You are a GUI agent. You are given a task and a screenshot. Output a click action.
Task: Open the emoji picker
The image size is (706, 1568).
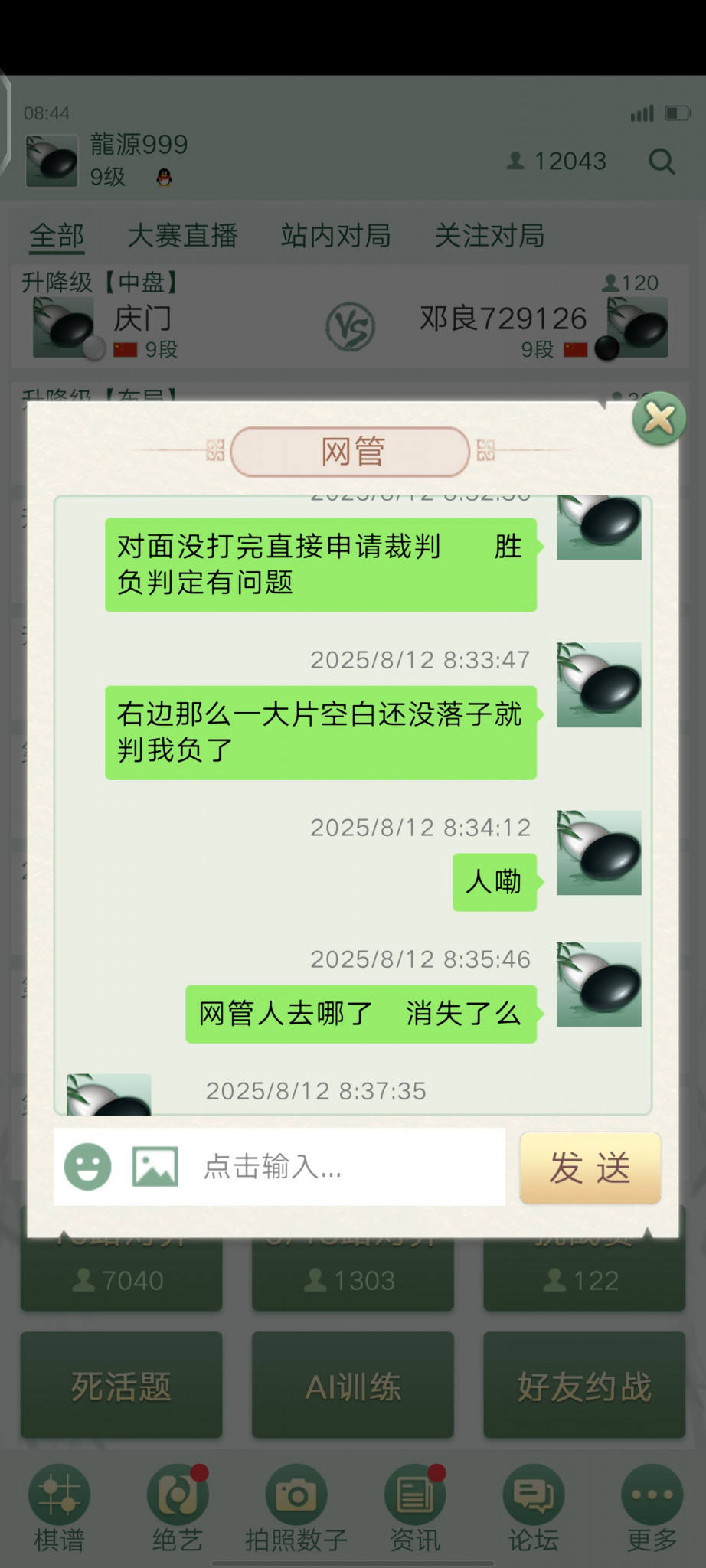coord(87,1167)
